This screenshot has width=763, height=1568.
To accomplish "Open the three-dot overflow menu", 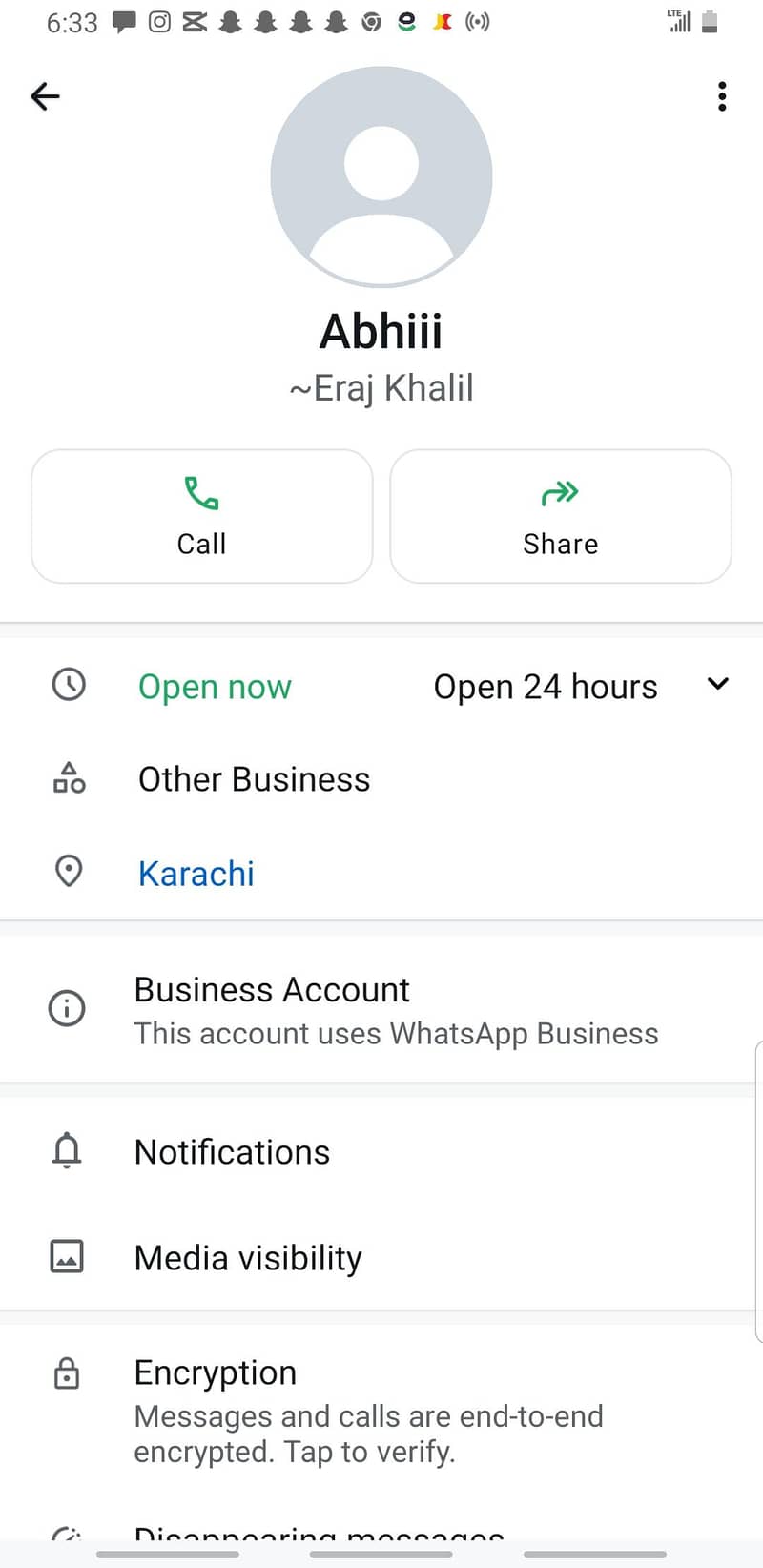I will 722,96.
